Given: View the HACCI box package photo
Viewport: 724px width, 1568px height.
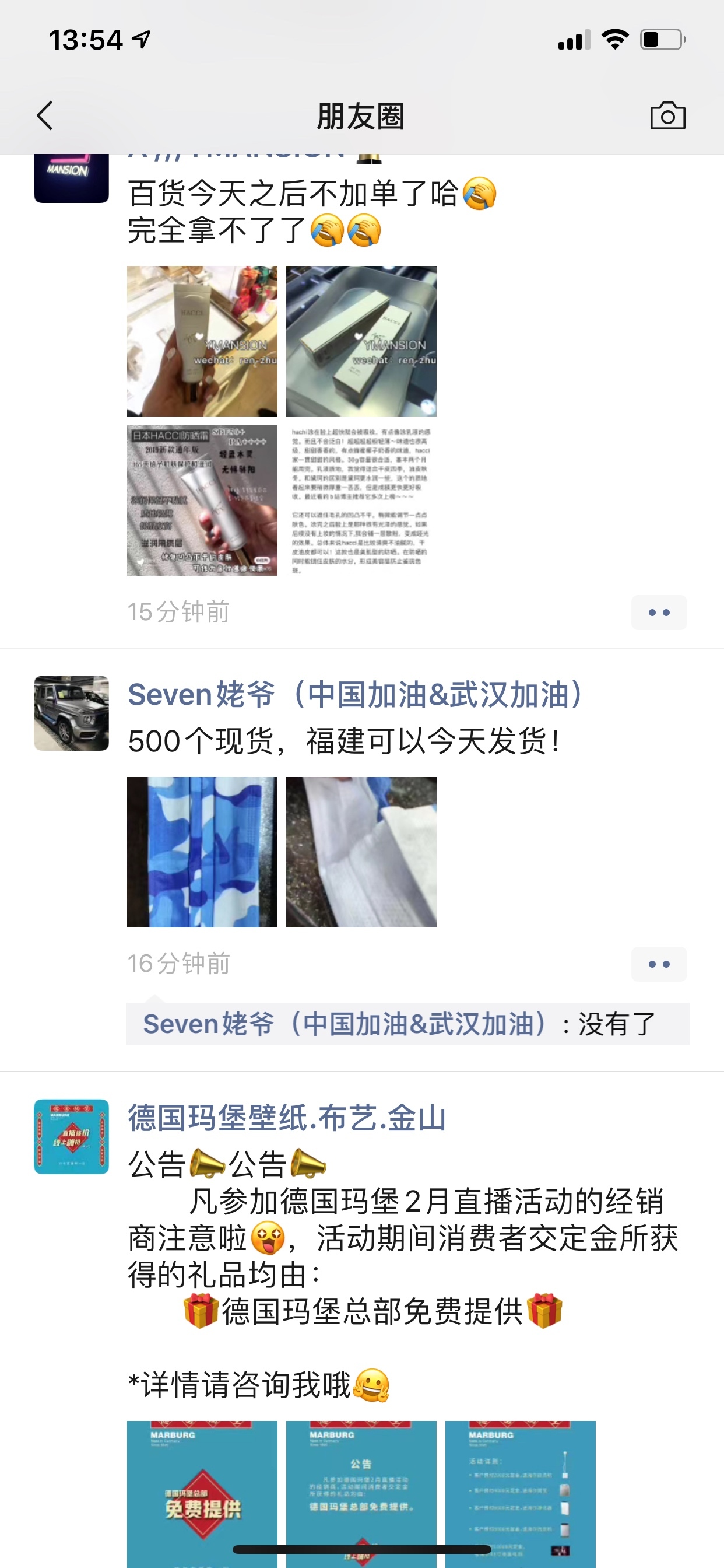Looking at the screenshot, I should (361, 341).
